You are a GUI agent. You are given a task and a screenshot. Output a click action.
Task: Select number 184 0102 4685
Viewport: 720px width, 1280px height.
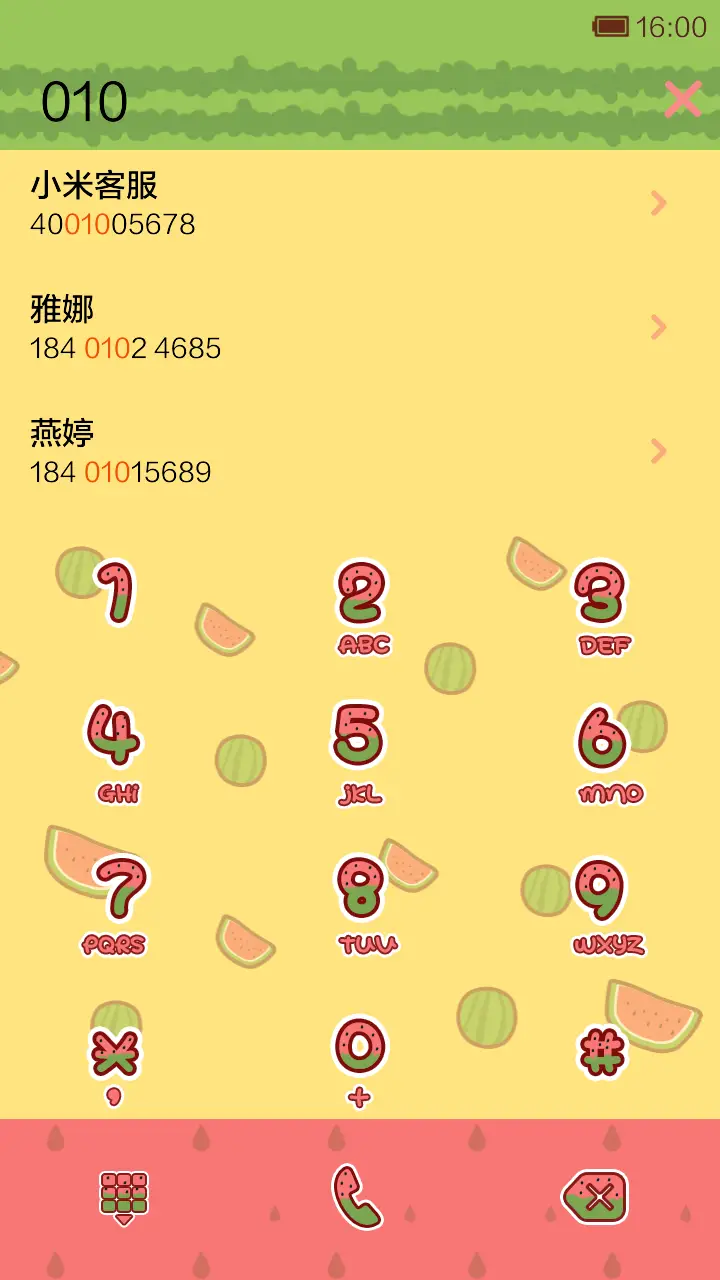coord(125,349)
